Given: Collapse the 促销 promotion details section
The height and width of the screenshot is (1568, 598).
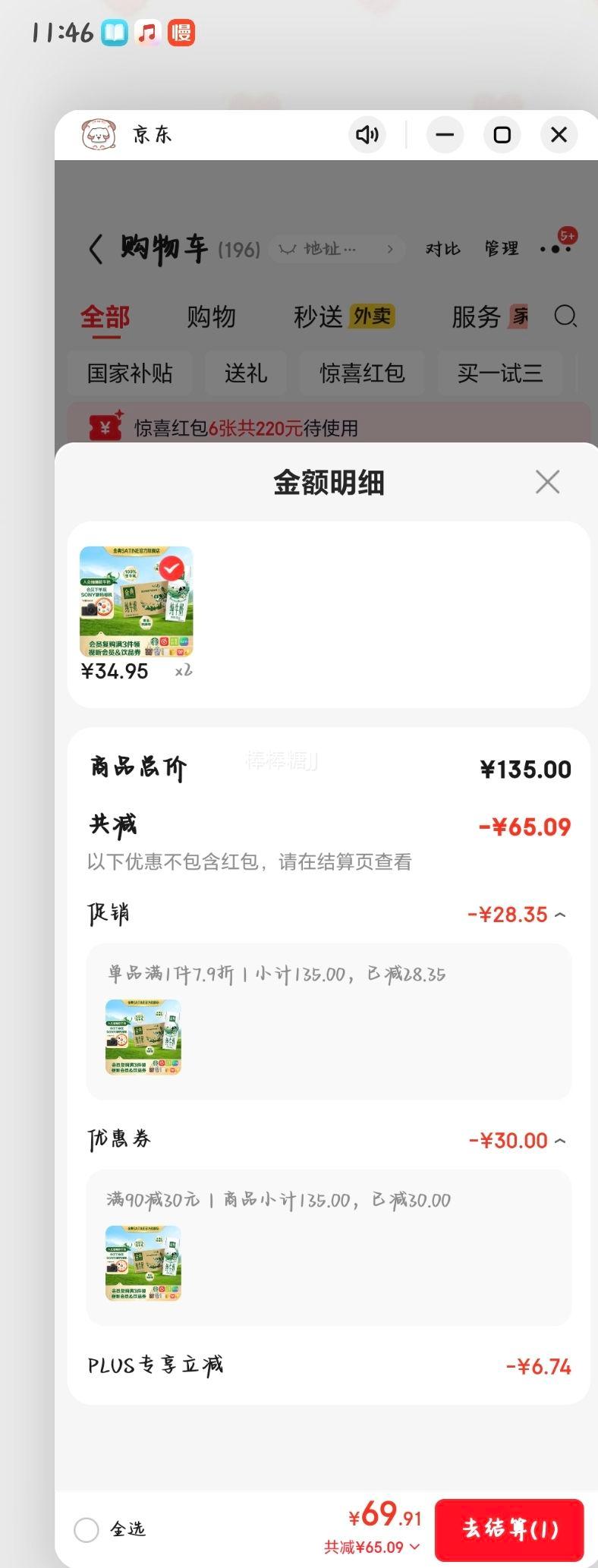Looking at the screenshot, I should coord(559,915).
